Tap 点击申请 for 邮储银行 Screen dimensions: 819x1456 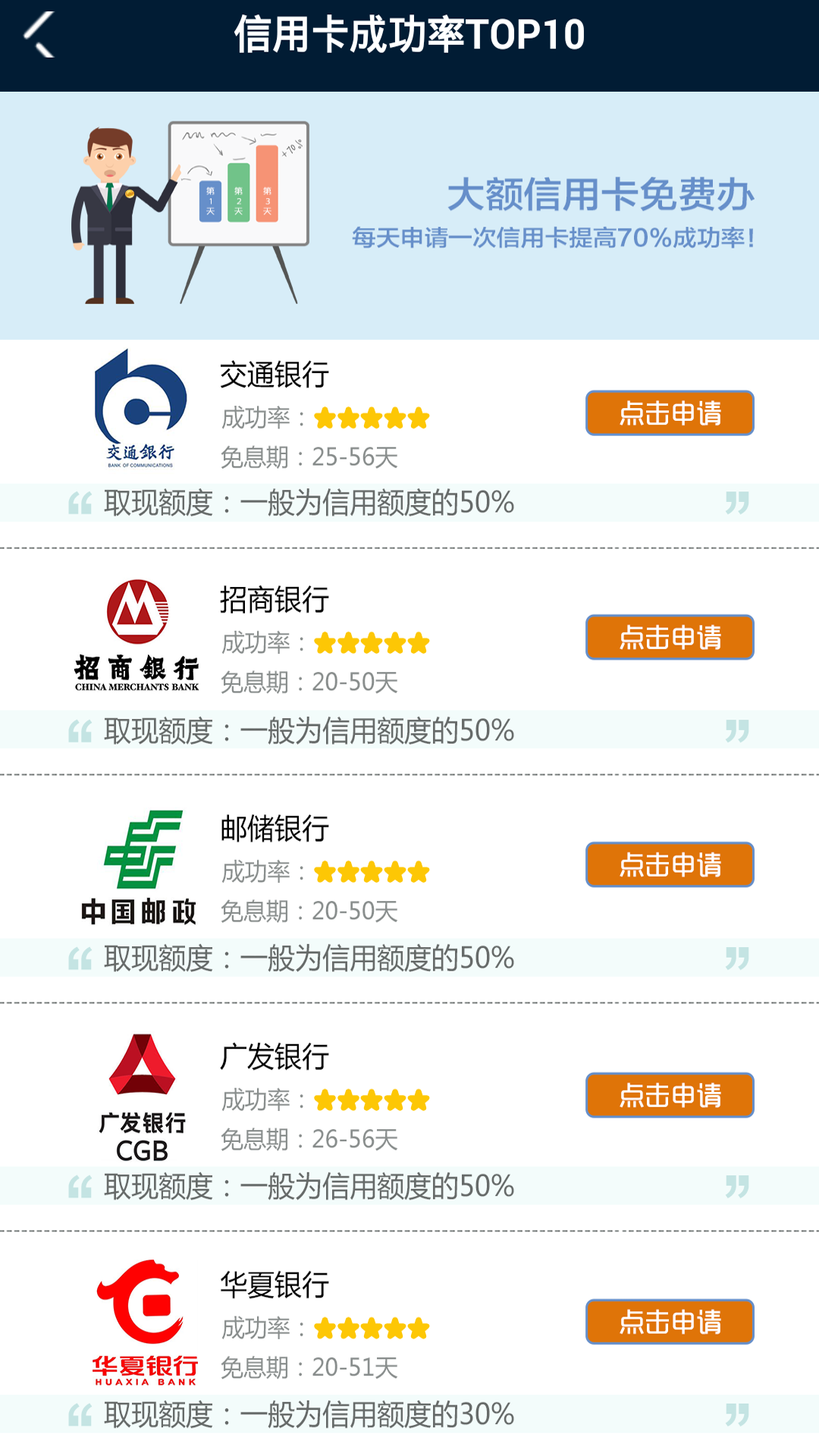[670, 865]
